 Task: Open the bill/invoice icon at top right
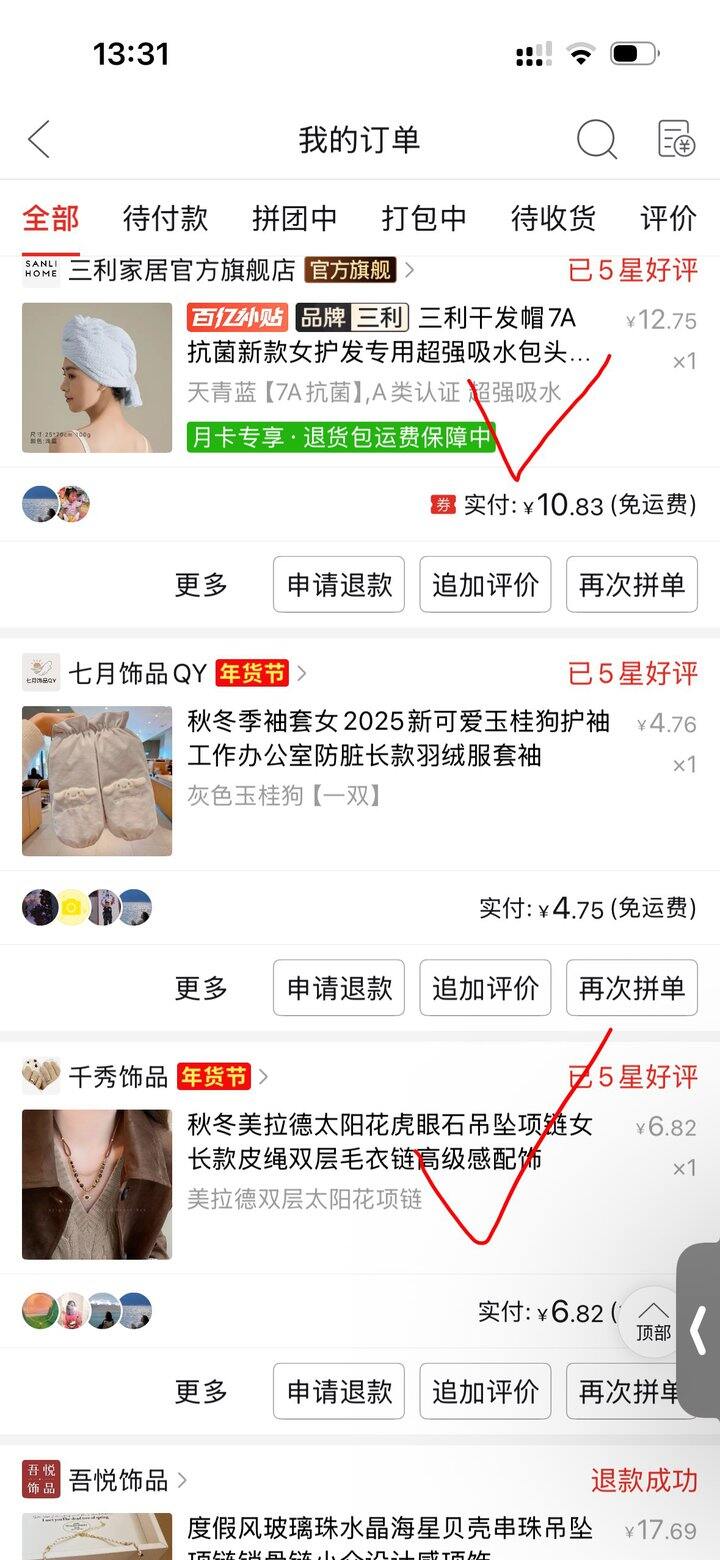[676, 139]
